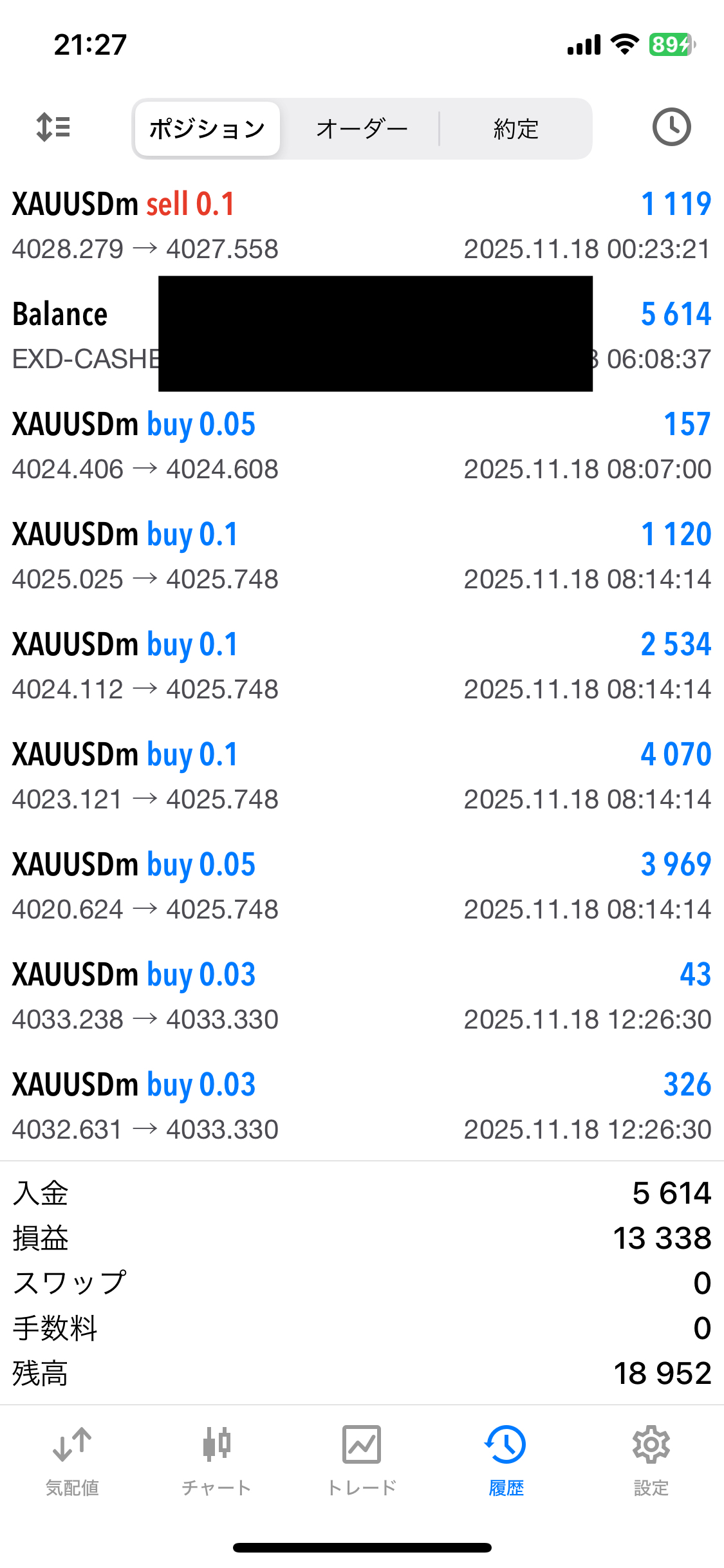The height and width of the screenshot is (1568, 724).
Task: Expand the buy 0.03 trade with profit 43
Action: click(x=362, y=996)
